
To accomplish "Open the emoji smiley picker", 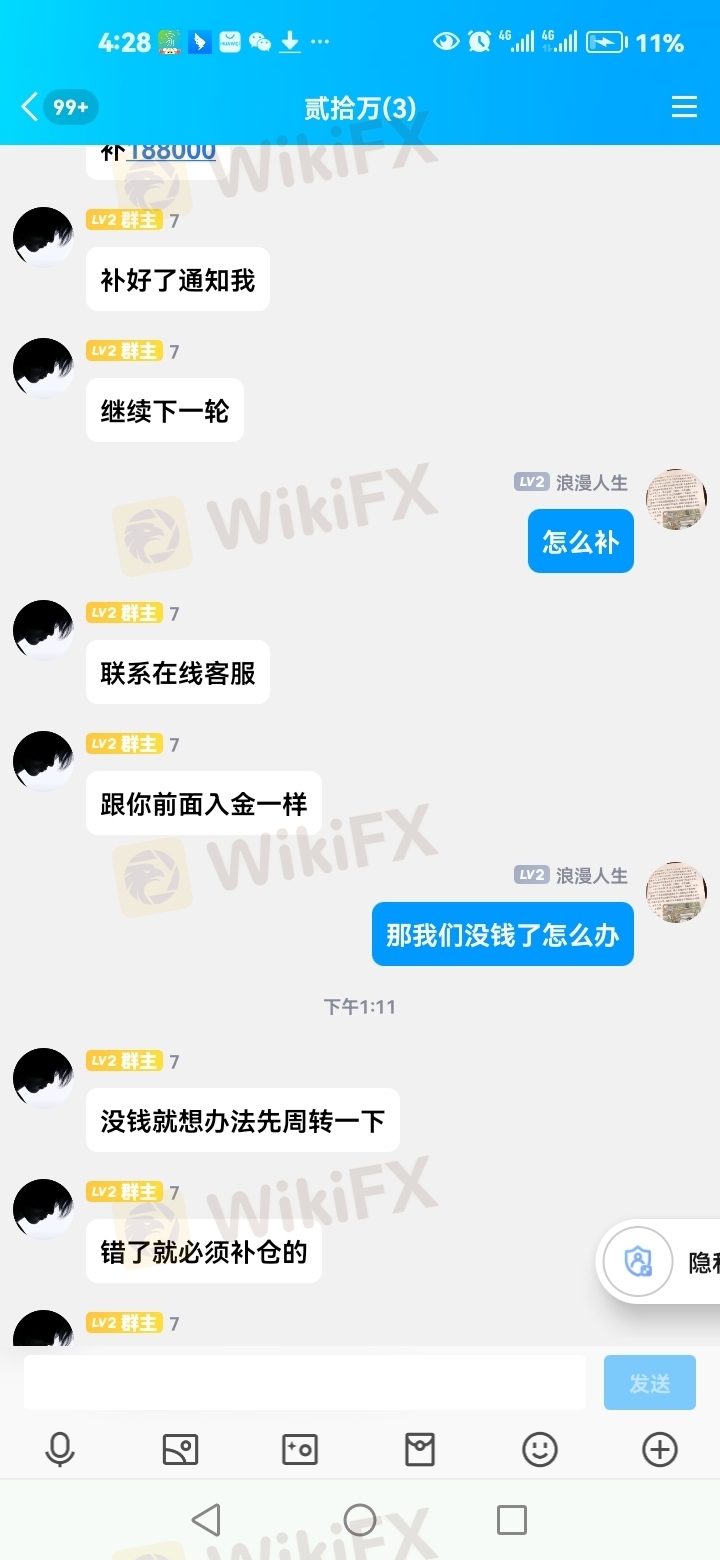I will pos(540,1449).
